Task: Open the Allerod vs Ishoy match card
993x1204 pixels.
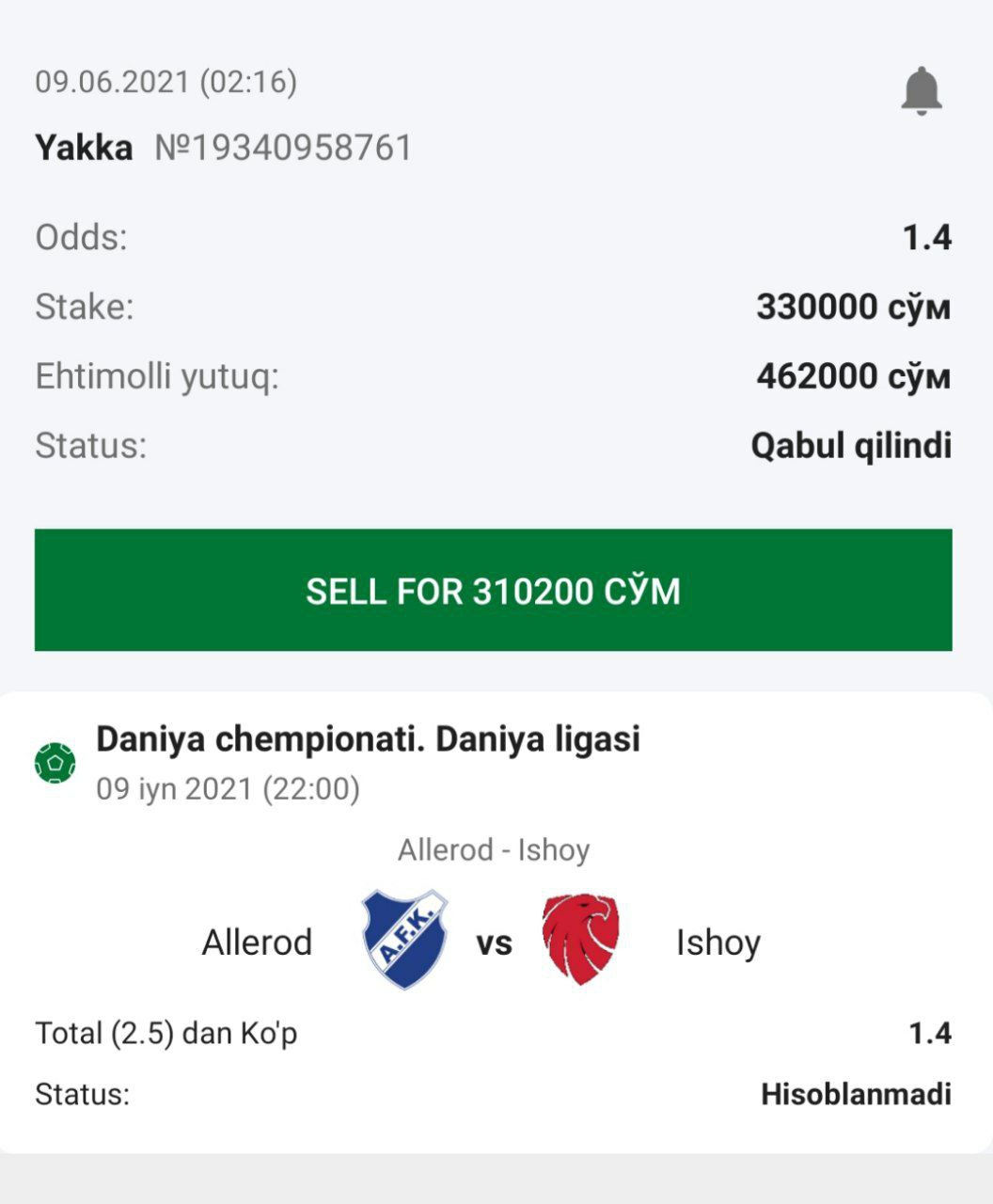Action: pyautogui.click(x=493, y=941)
